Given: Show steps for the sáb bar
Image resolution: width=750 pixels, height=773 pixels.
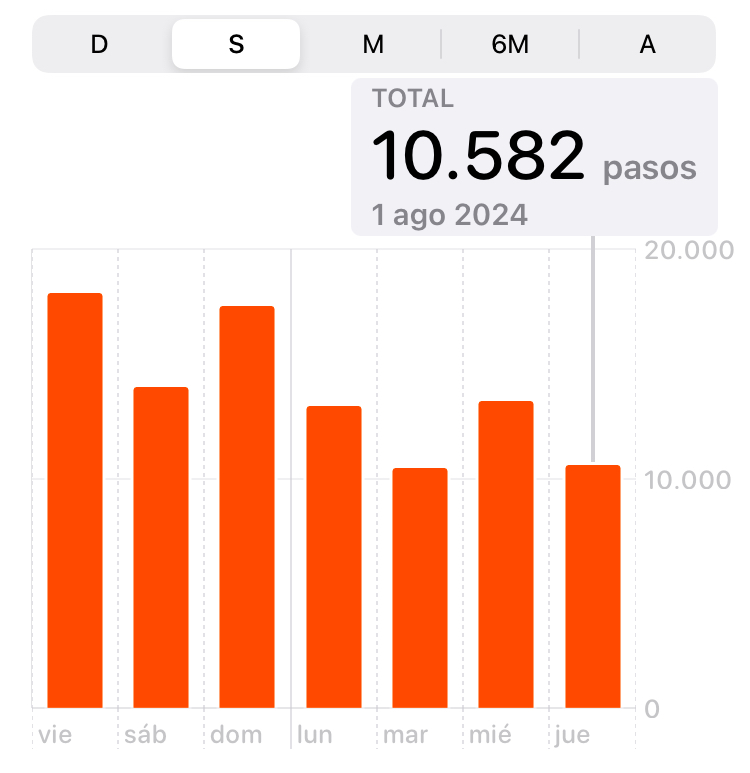Looking at the screenshot, I should [161, 547].
